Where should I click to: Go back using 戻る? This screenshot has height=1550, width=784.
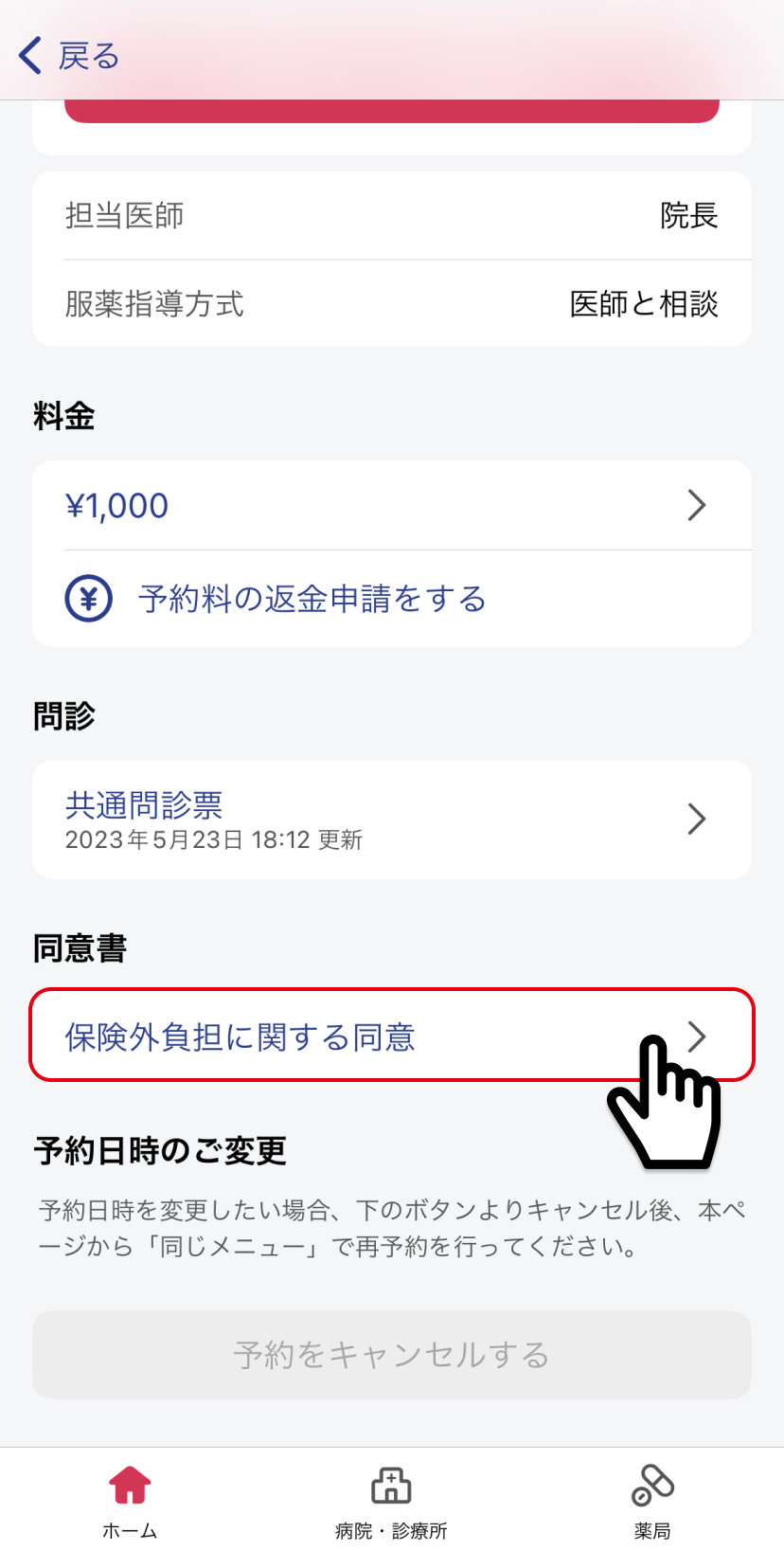point(69,56)
